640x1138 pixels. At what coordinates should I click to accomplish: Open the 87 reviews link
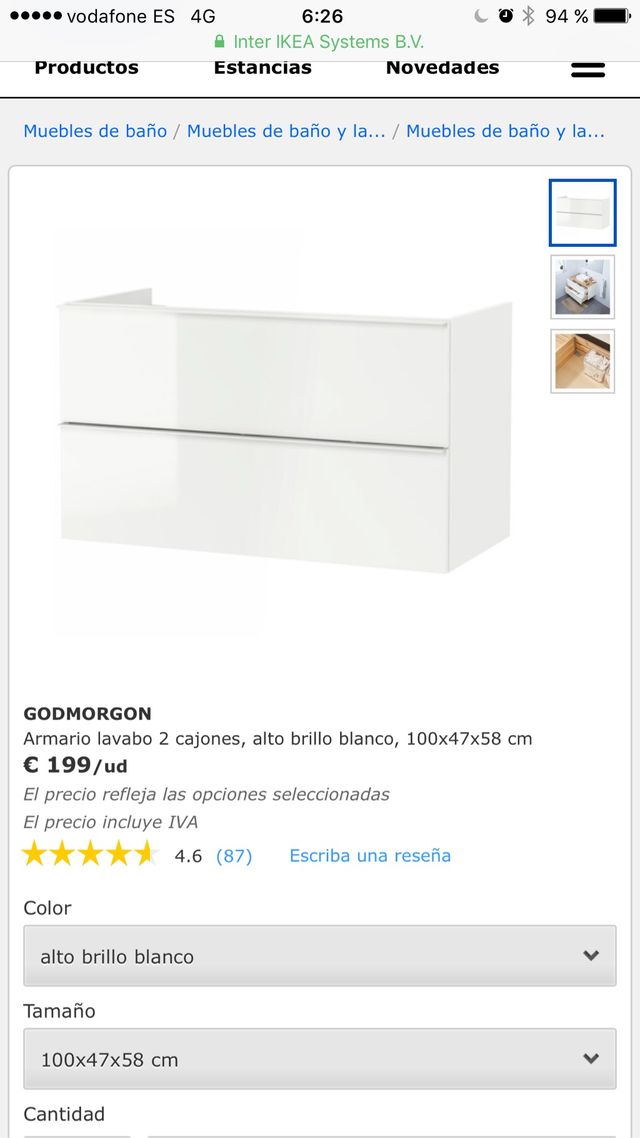(234, 856)
